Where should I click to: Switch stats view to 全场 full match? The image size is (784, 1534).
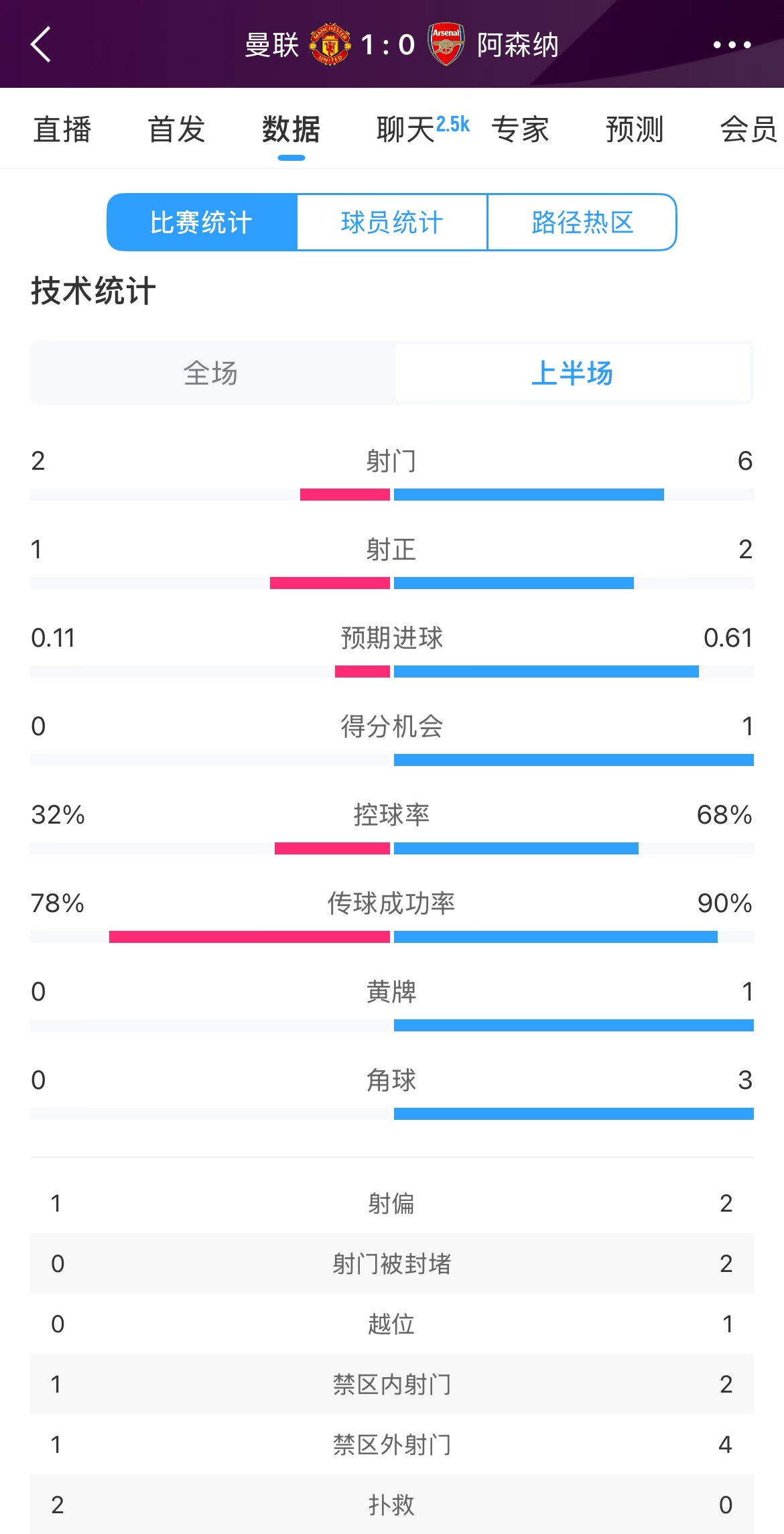point(213,374)
